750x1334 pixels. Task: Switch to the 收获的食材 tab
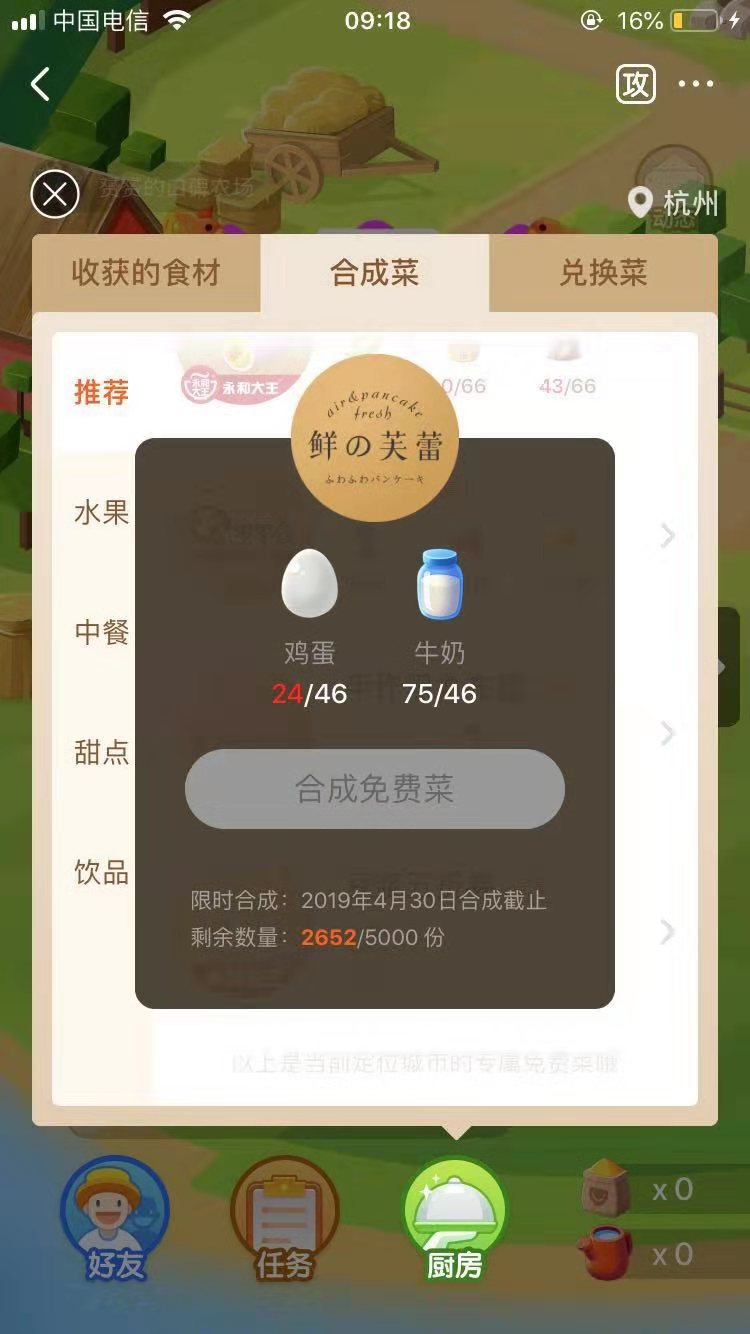click(x=146, y=273)
